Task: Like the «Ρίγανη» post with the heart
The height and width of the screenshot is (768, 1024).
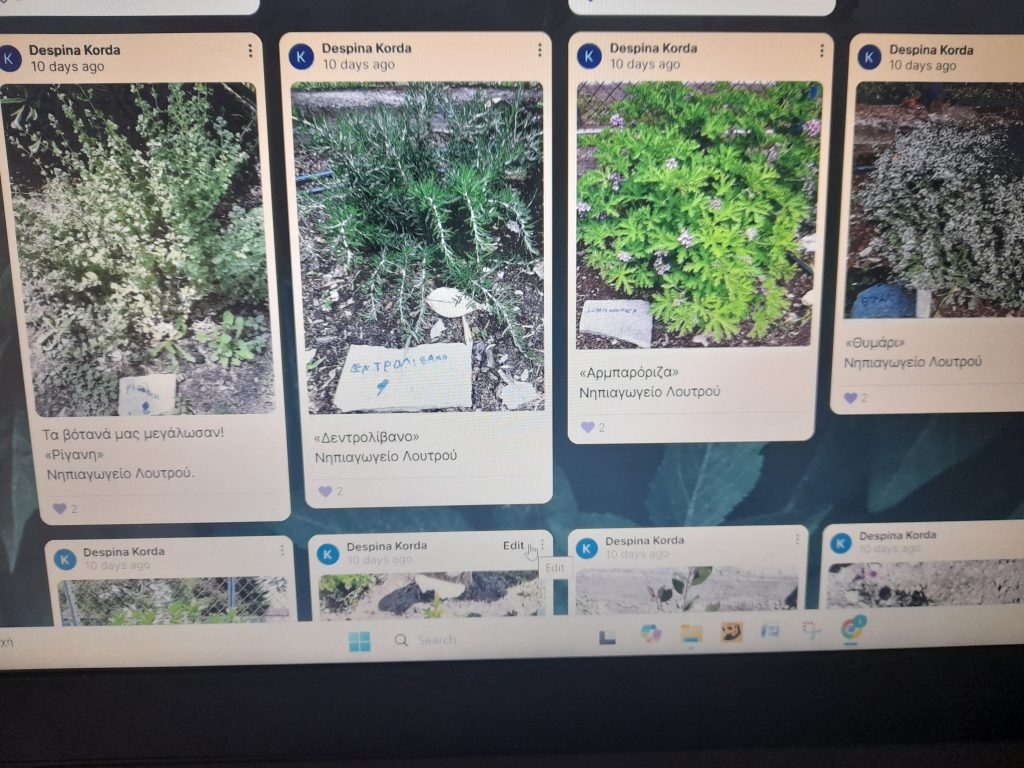Action: [x=59, y=508]
